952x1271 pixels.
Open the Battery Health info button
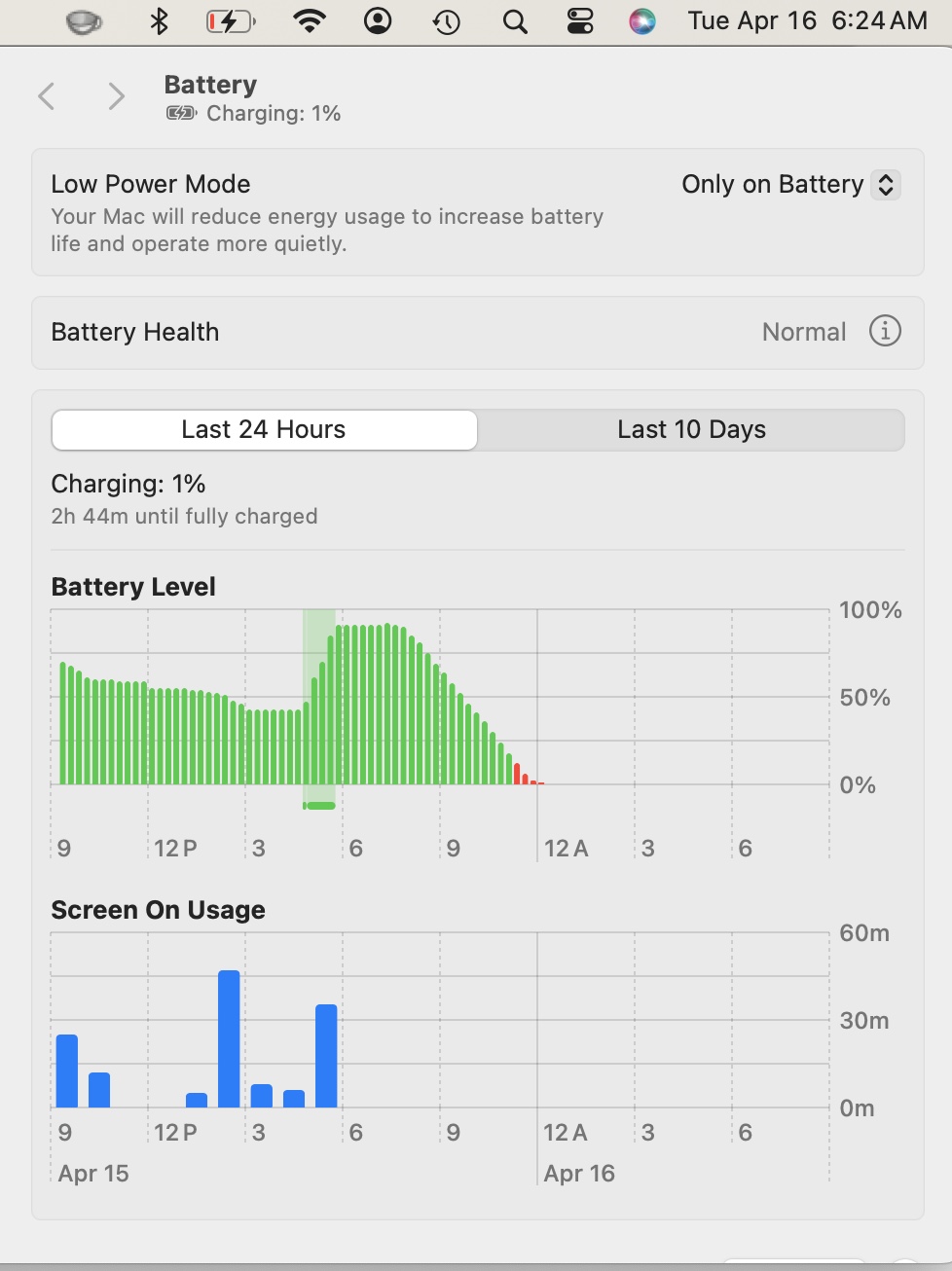(x=884, y=331)
